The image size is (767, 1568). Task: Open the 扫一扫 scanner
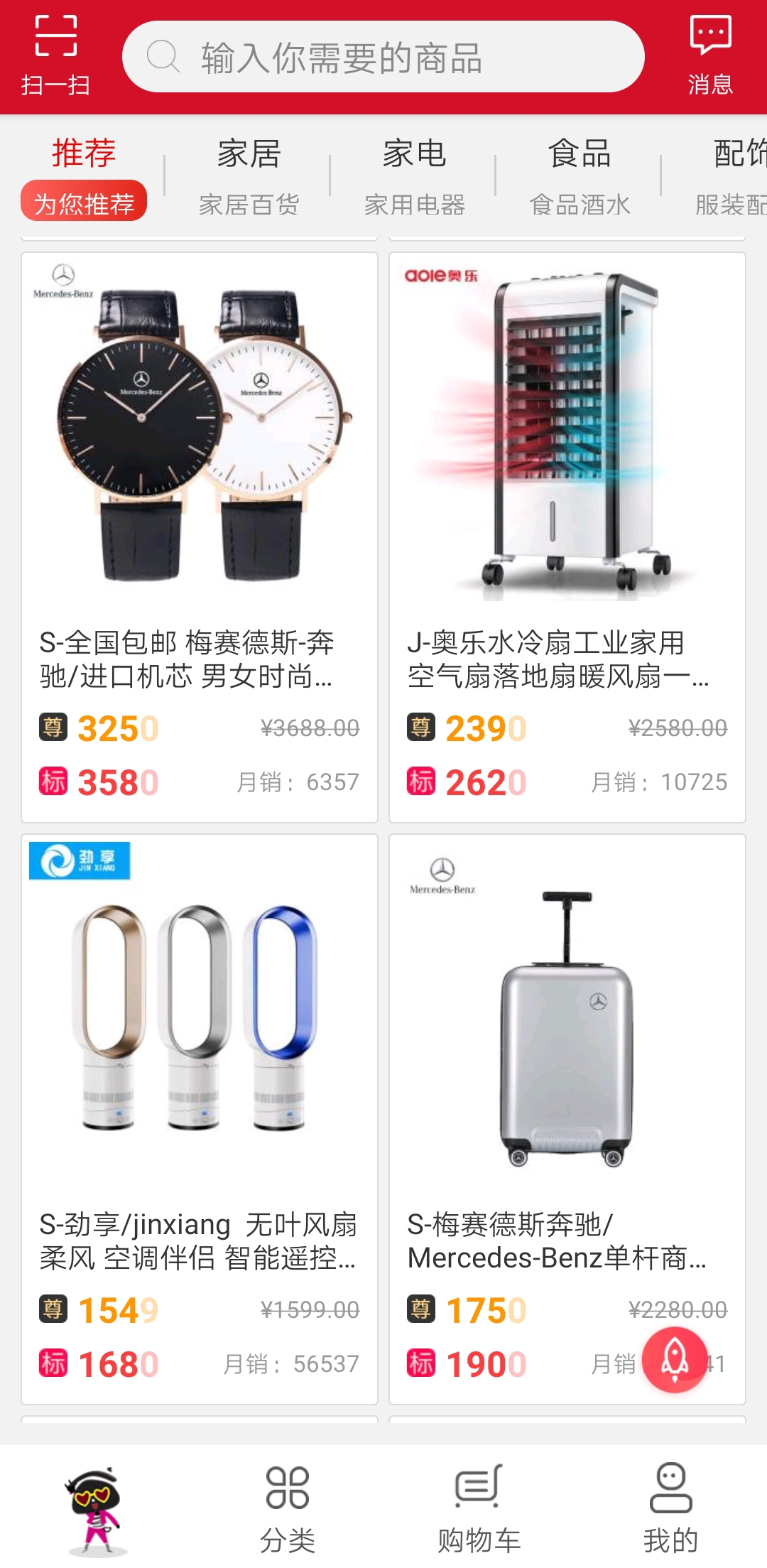tap(55, 57)
